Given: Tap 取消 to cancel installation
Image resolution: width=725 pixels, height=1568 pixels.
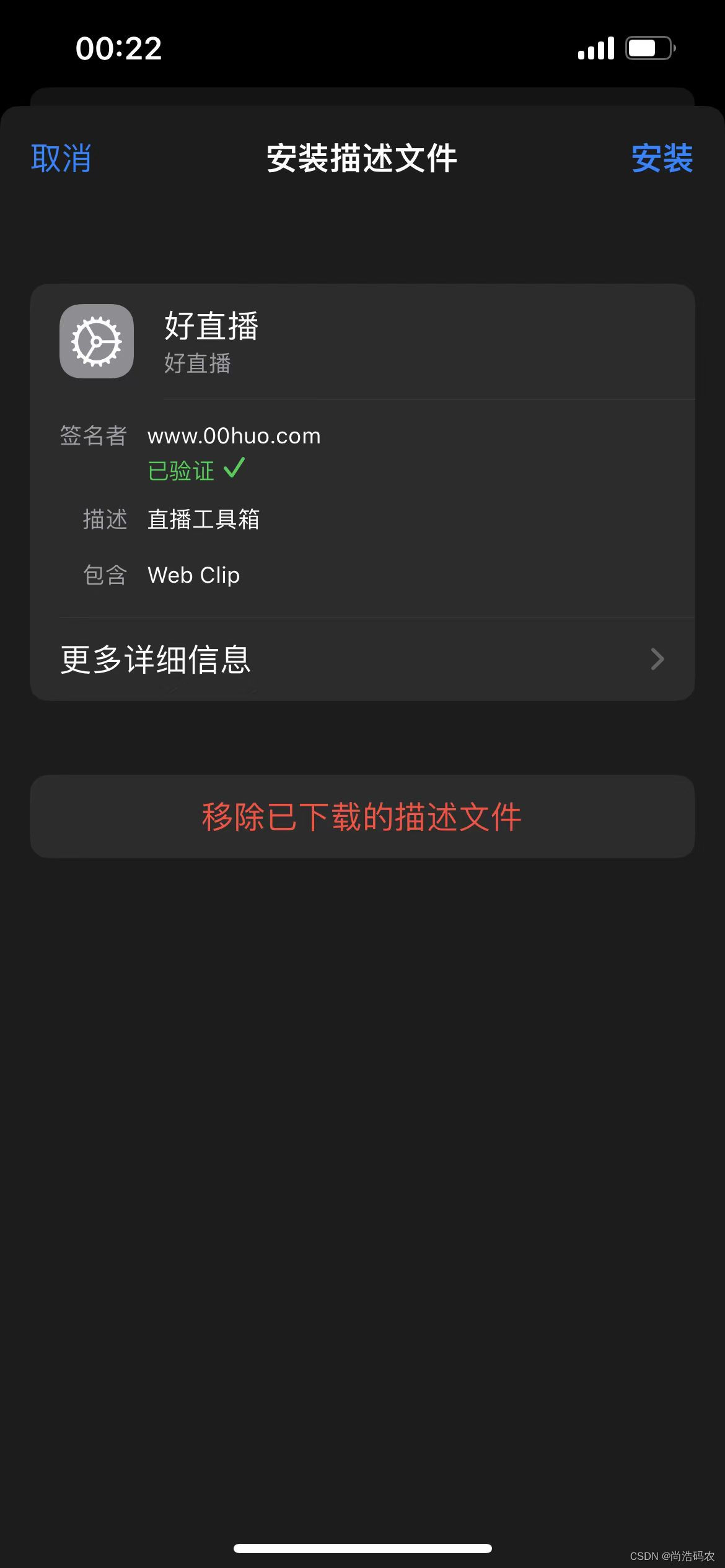Looking at the screenshot, I should click(x=61, y=159).
